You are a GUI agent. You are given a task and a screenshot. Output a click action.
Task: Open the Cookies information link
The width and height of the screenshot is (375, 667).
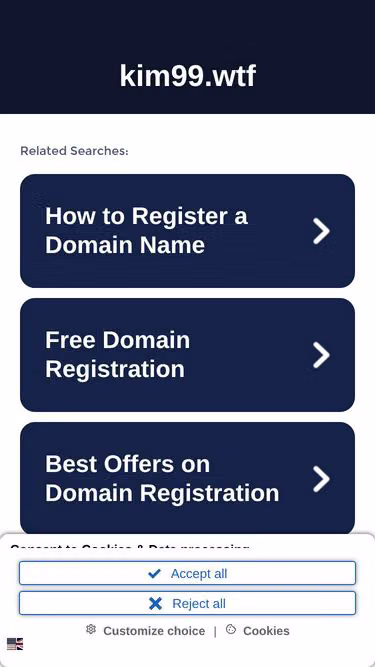coord(258,630)
